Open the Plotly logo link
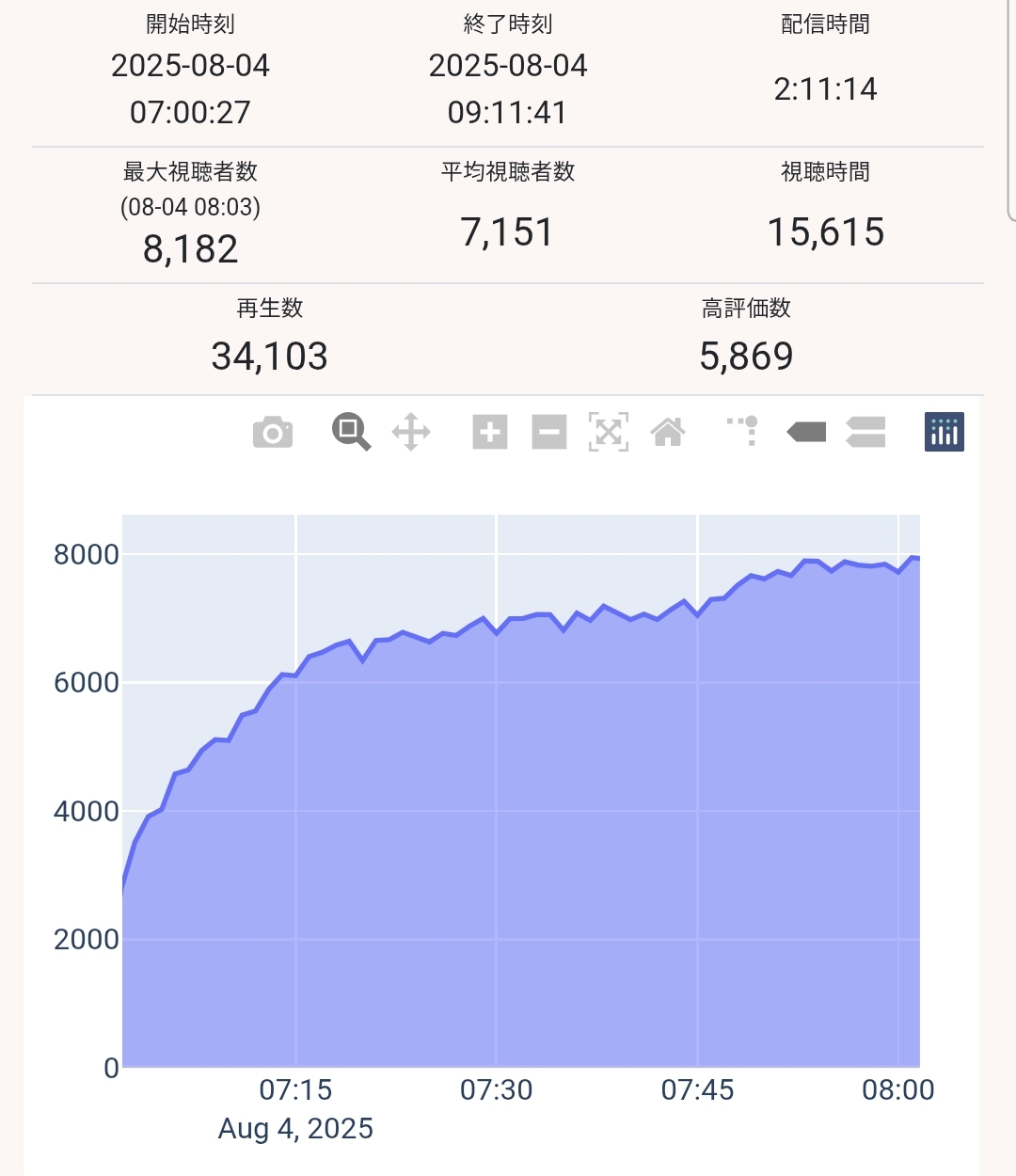Image resolution: width=1016 pixels, height=1176 pixels. pos(944,433)
